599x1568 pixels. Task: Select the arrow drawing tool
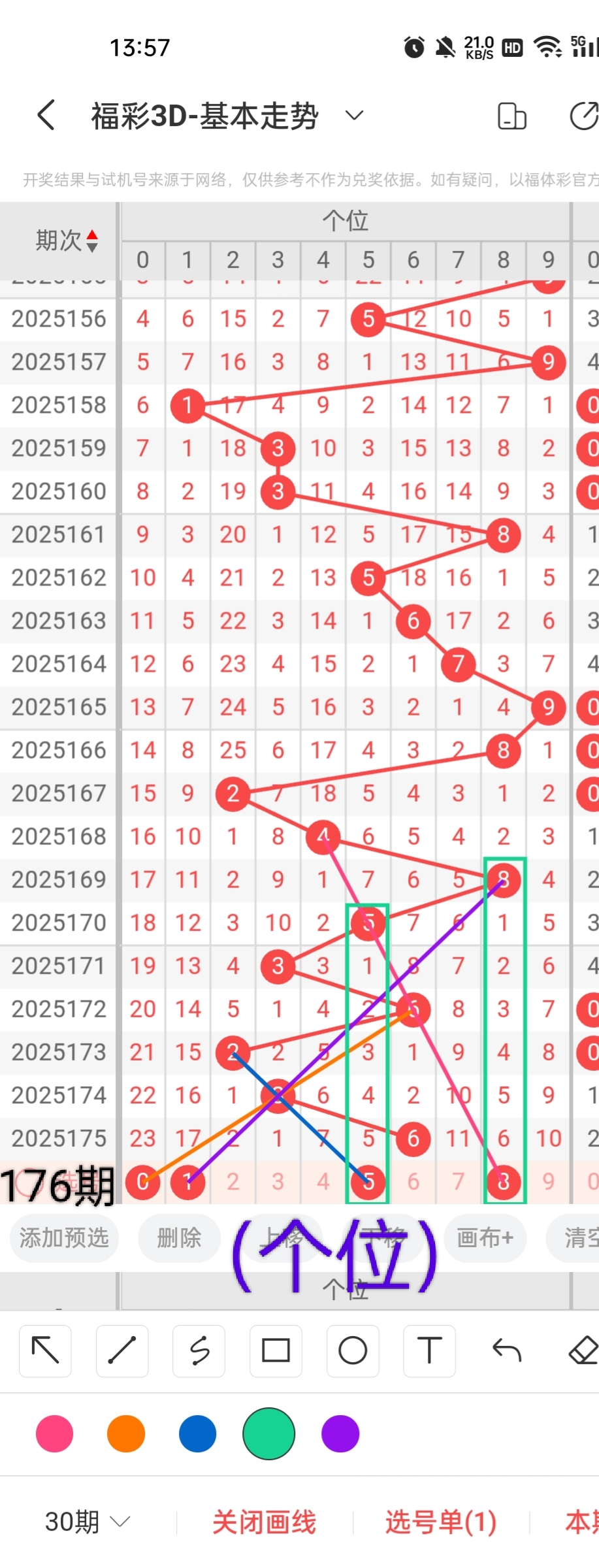pos(45,1350)
